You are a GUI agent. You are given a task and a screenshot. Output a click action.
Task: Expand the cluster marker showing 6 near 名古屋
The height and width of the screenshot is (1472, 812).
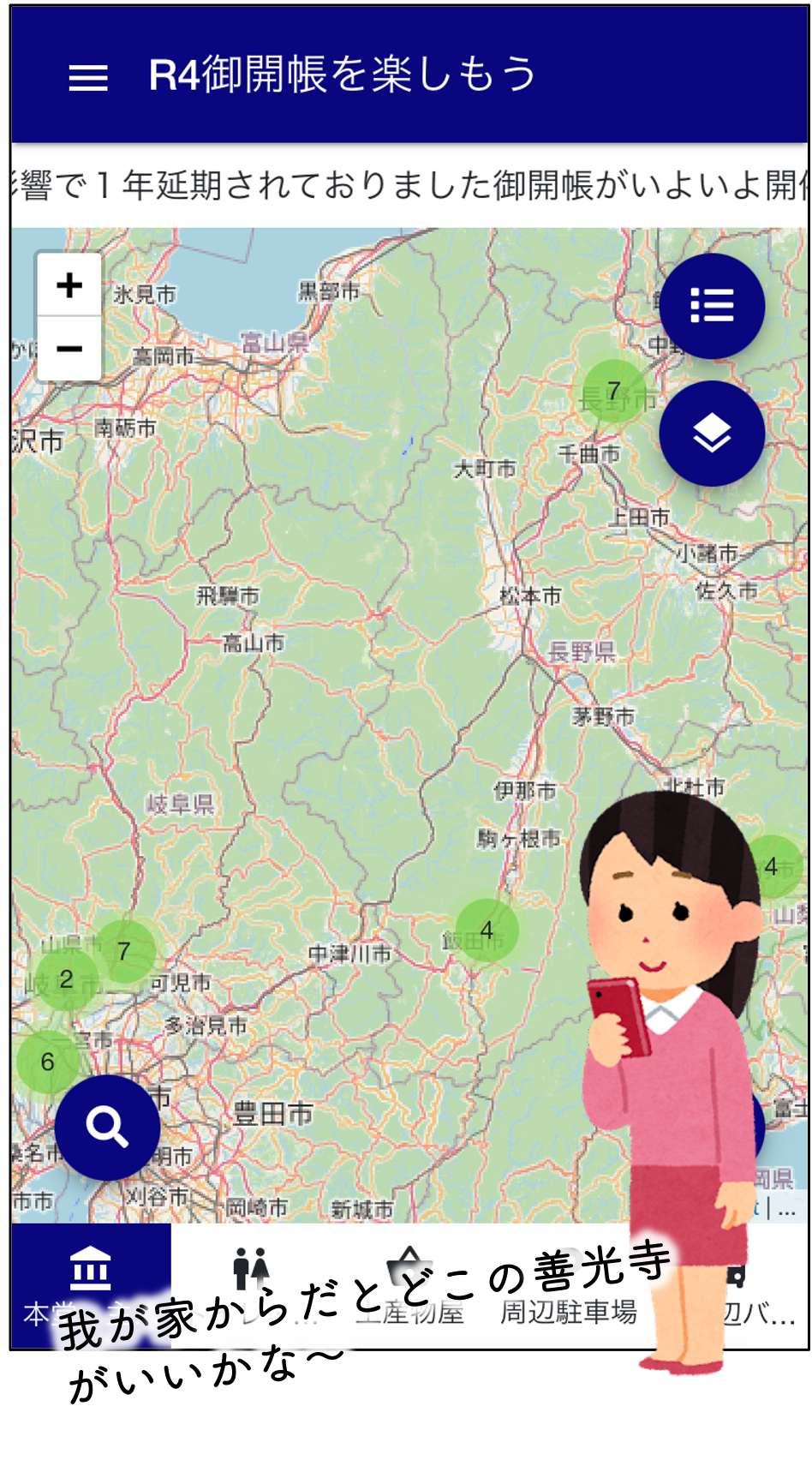click(45, 1061)
